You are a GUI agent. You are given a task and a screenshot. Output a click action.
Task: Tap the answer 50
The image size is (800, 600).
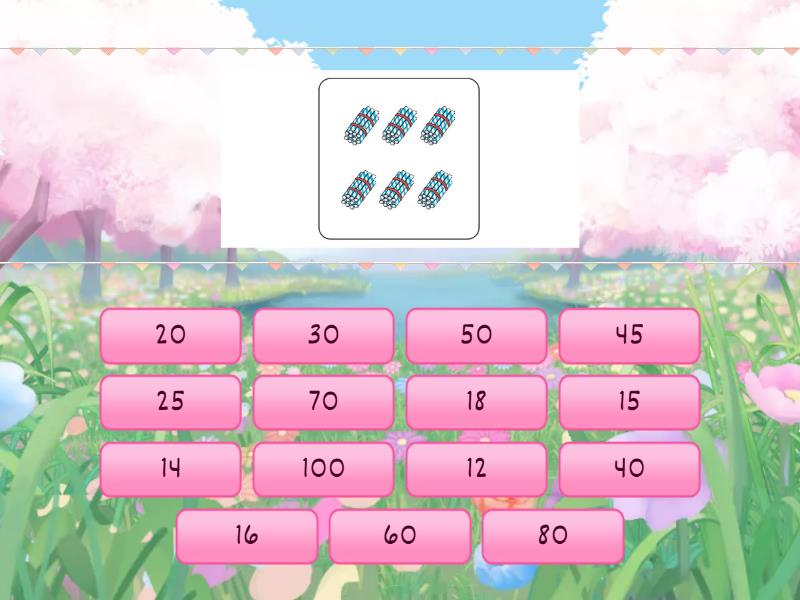click(476, 336)
